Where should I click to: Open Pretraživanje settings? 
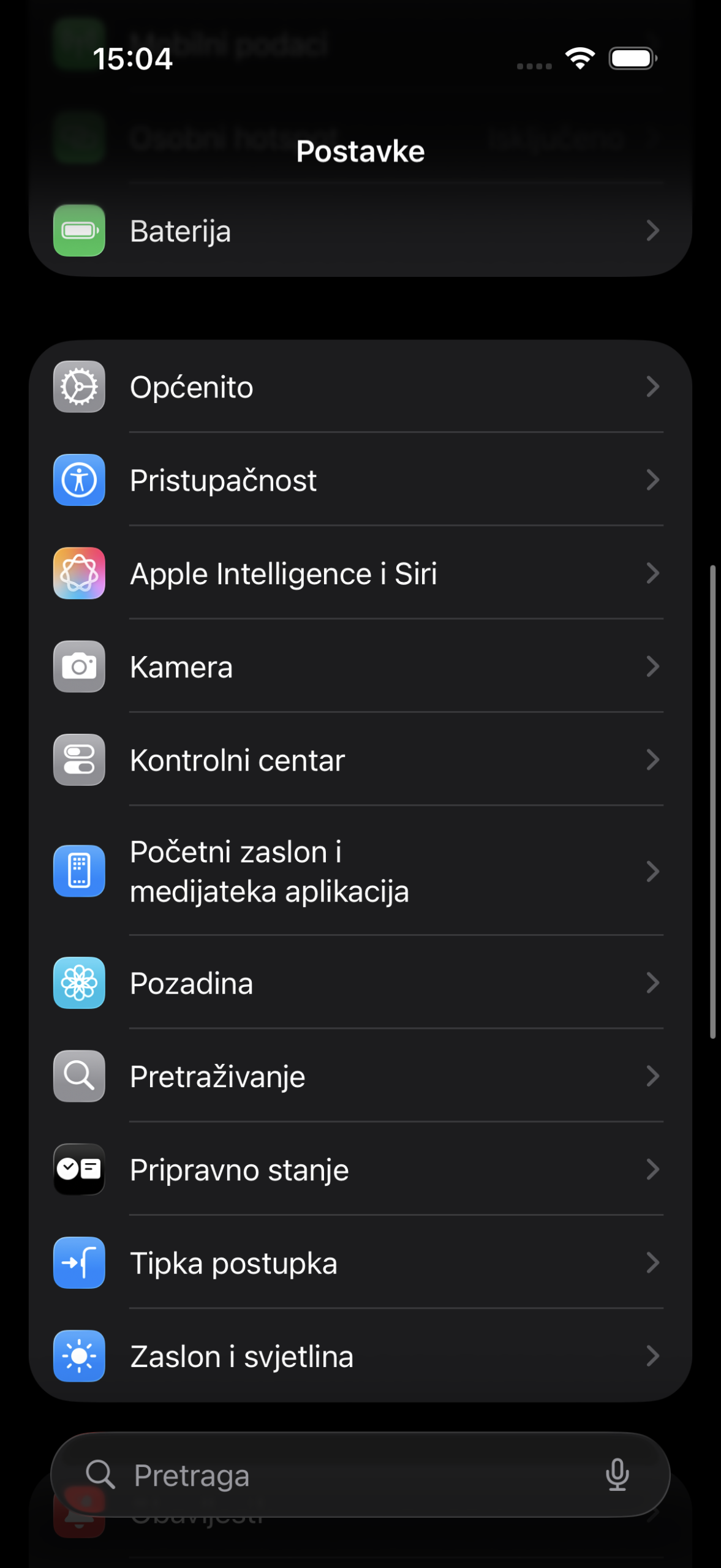tap(360, 1077)
